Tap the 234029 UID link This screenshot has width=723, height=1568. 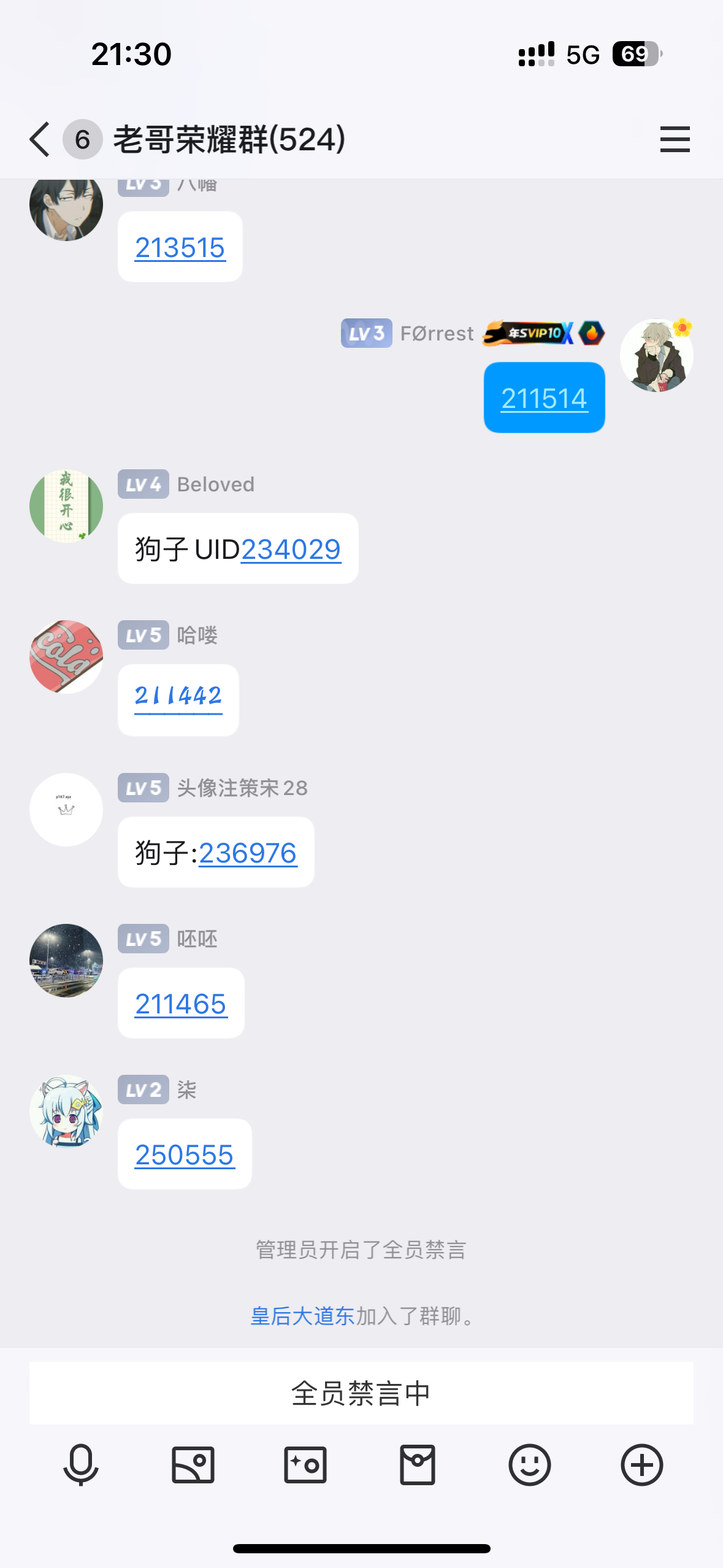pos(291,550)
